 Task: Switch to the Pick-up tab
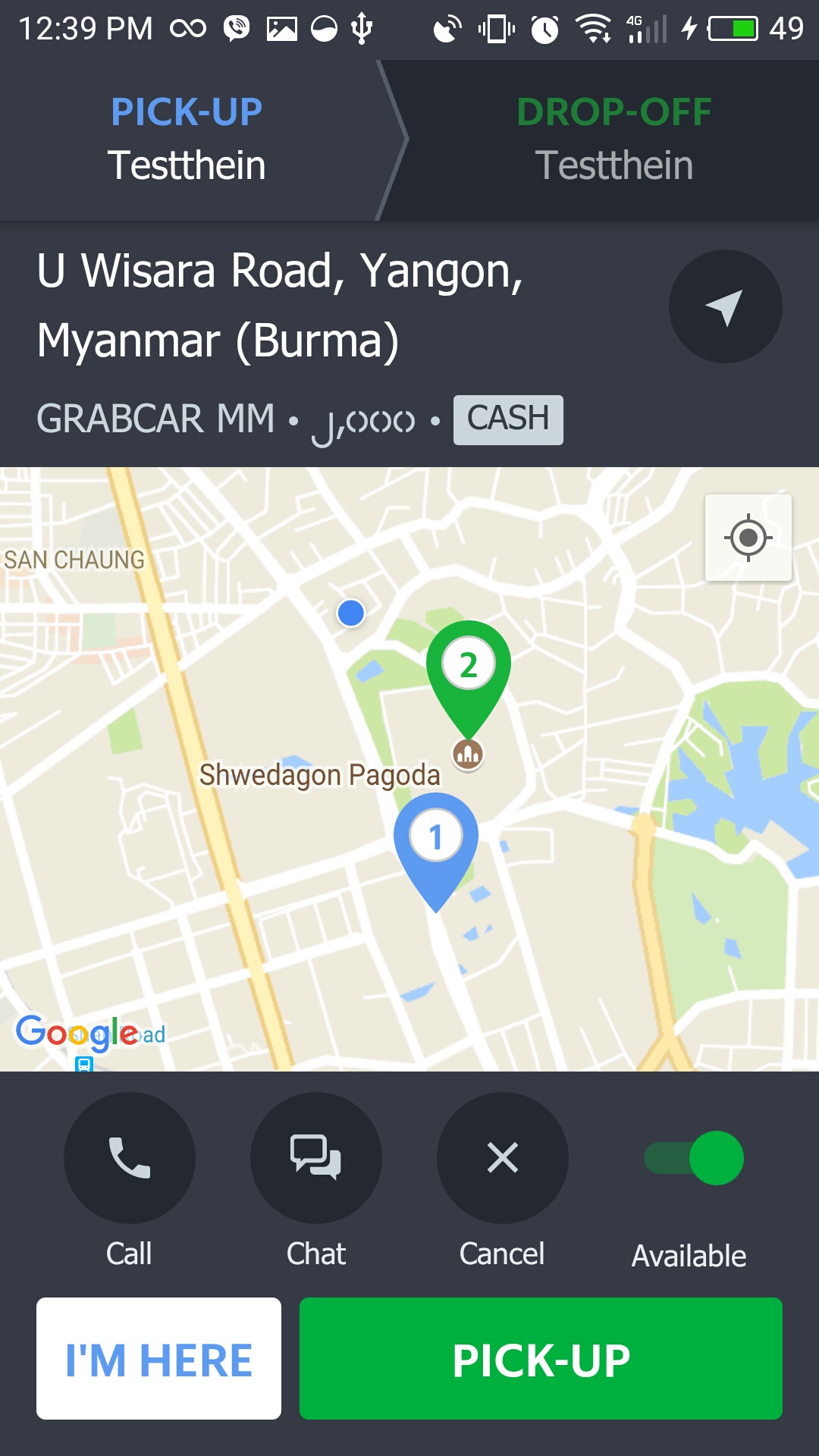click(187, 140)
